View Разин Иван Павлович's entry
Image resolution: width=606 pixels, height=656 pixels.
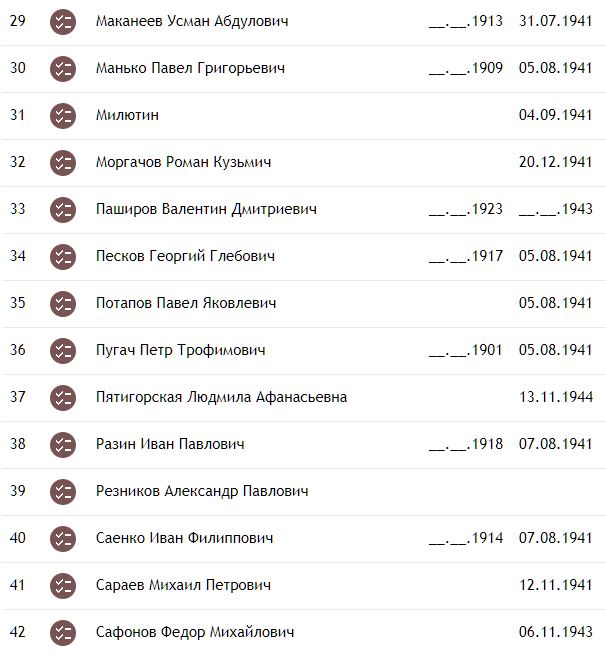[170, 444]
